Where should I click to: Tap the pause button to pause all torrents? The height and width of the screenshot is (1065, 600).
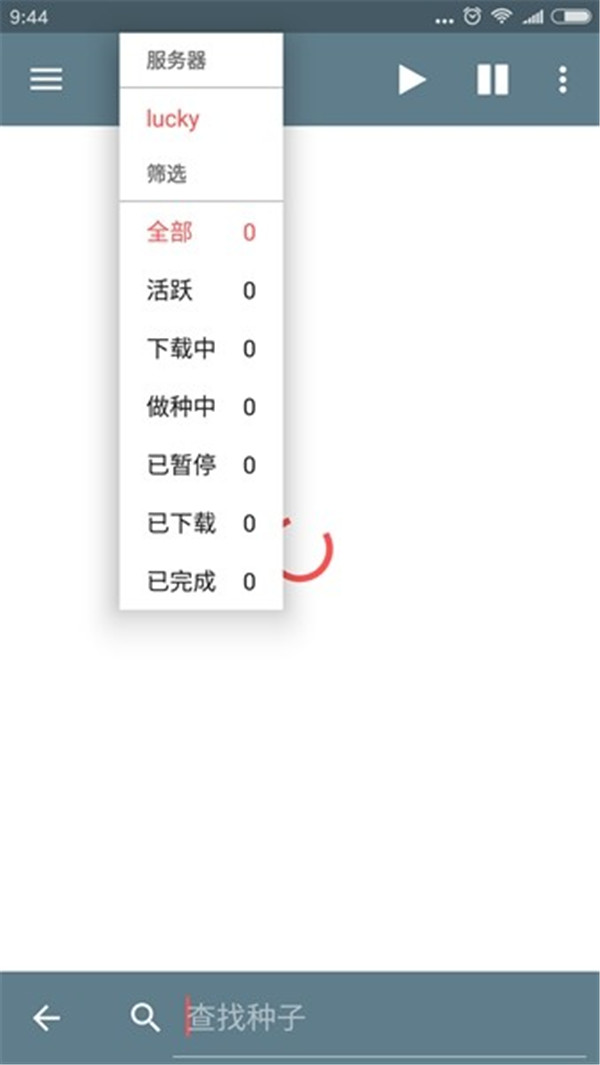[493, 79]
